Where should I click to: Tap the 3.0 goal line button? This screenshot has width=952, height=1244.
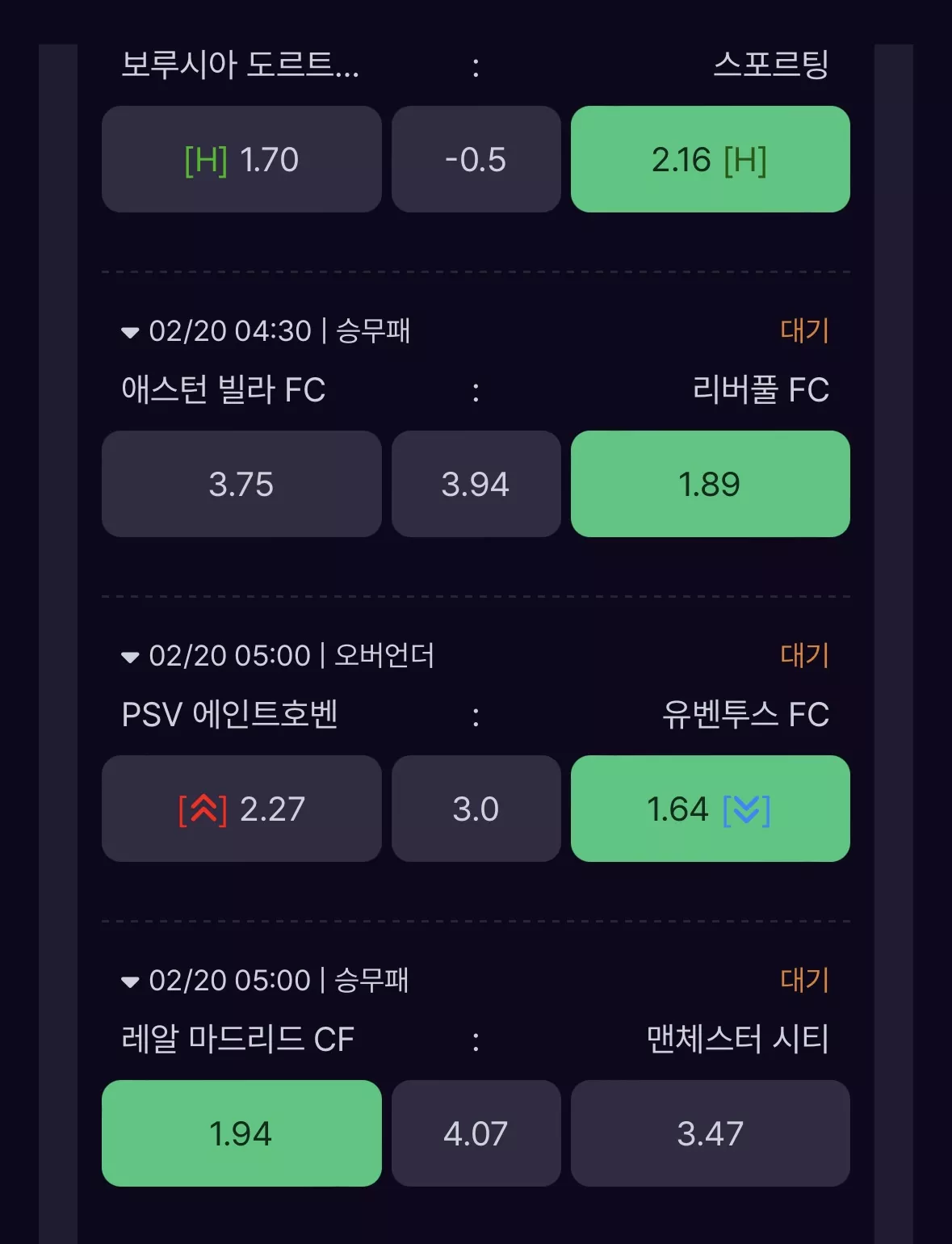coord(476,809)
